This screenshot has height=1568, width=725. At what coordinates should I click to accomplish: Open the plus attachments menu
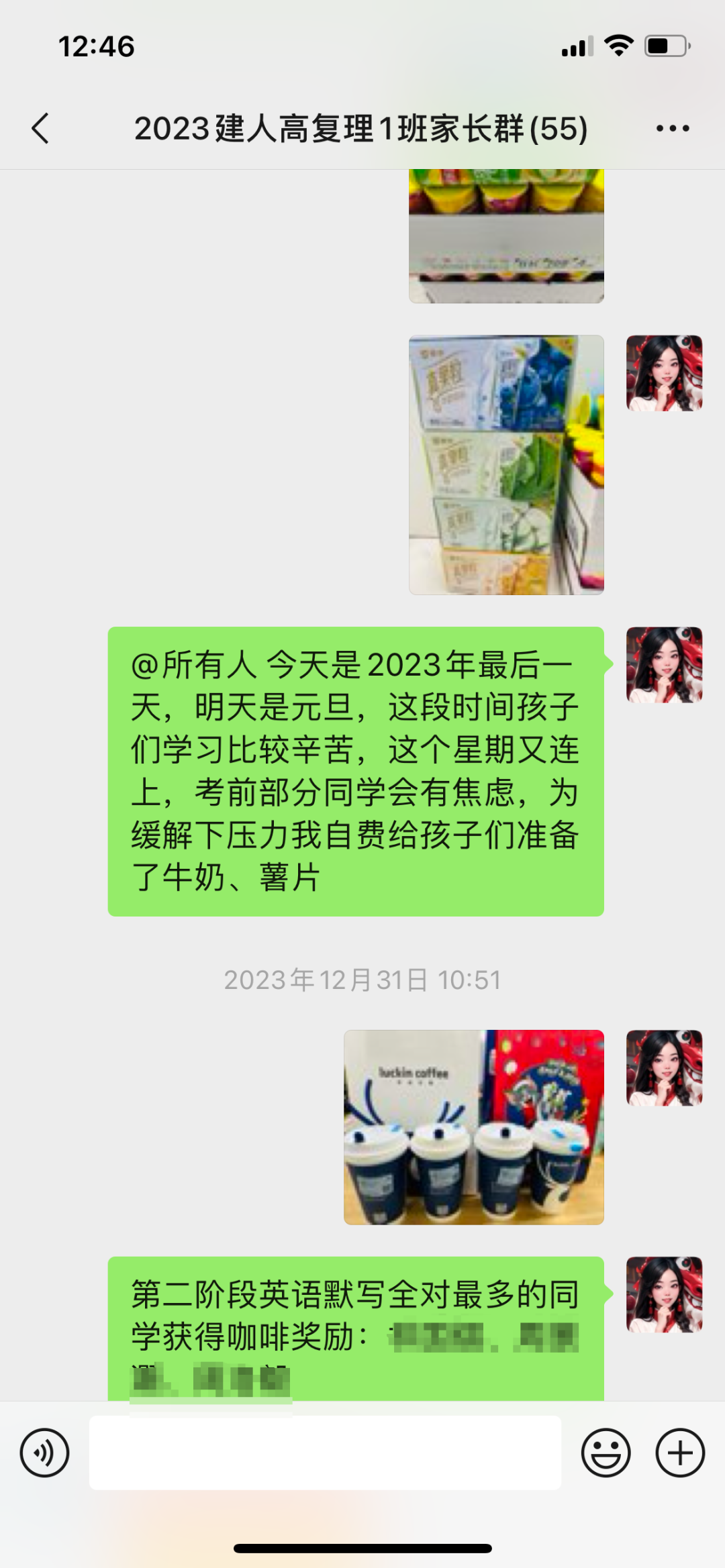pos(680,1453)
